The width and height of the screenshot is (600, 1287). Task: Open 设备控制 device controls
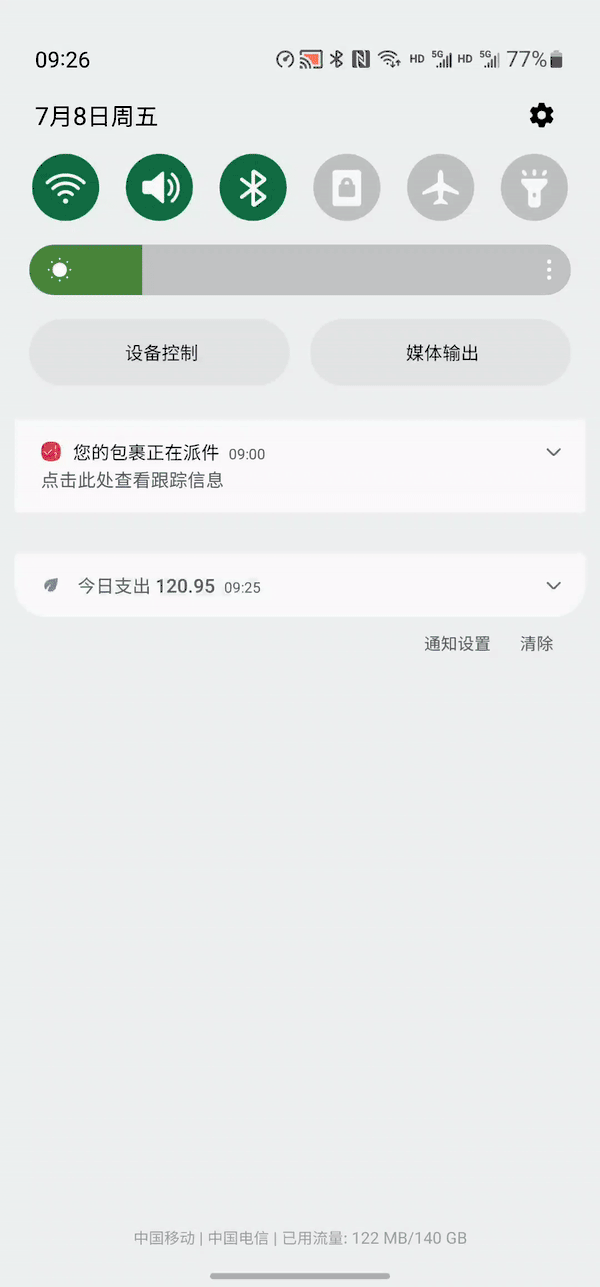coord(160,353)
